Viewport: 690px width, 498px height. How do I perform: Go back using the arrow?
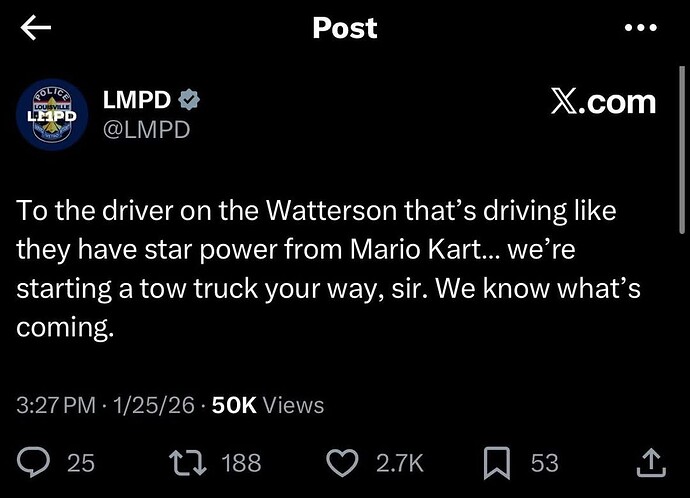tap(36, 28)
